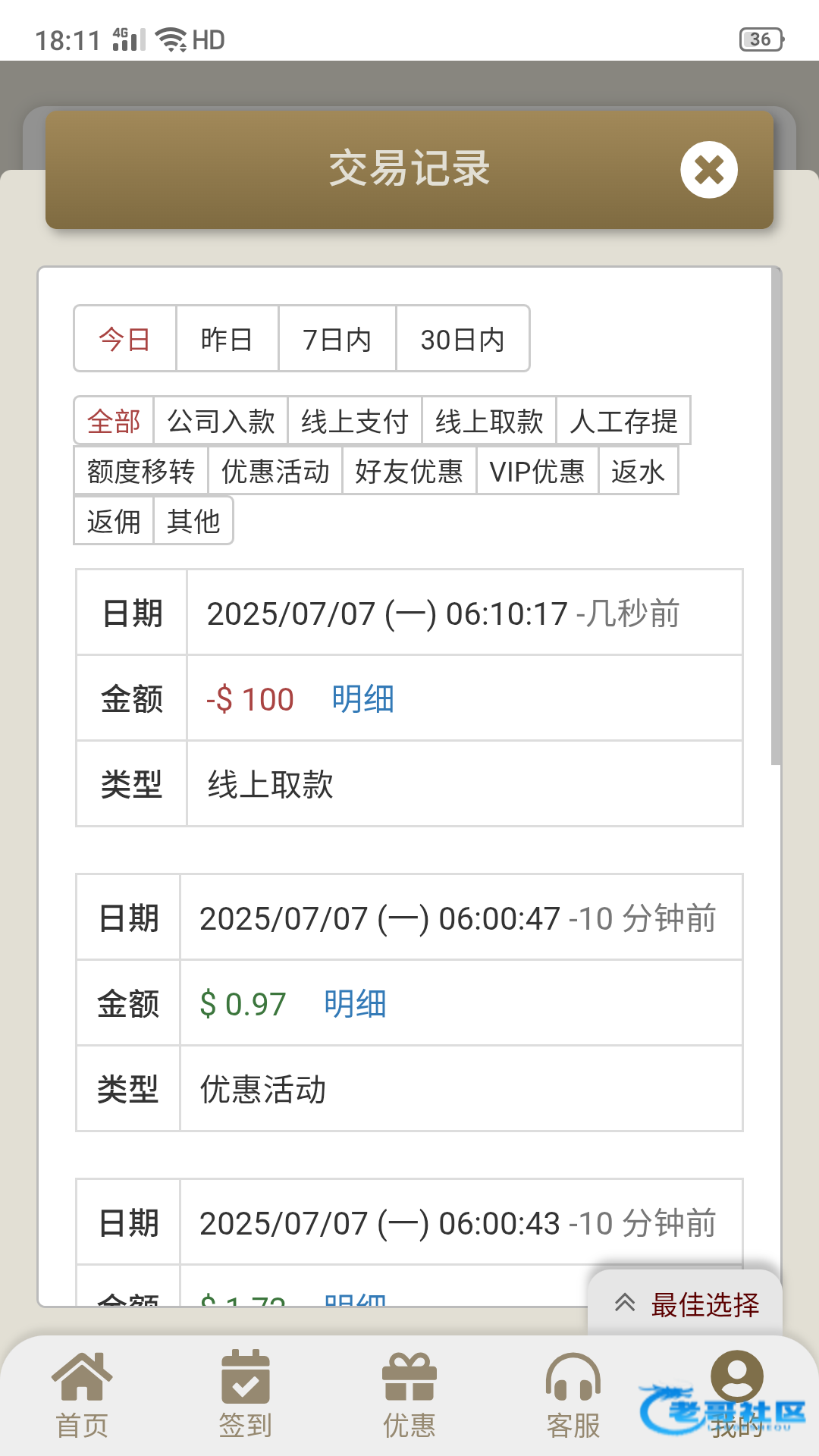Viewport: 819px width, 1456px height.
Task: Select the 好友优惠 filter
Action: [409, 471]
